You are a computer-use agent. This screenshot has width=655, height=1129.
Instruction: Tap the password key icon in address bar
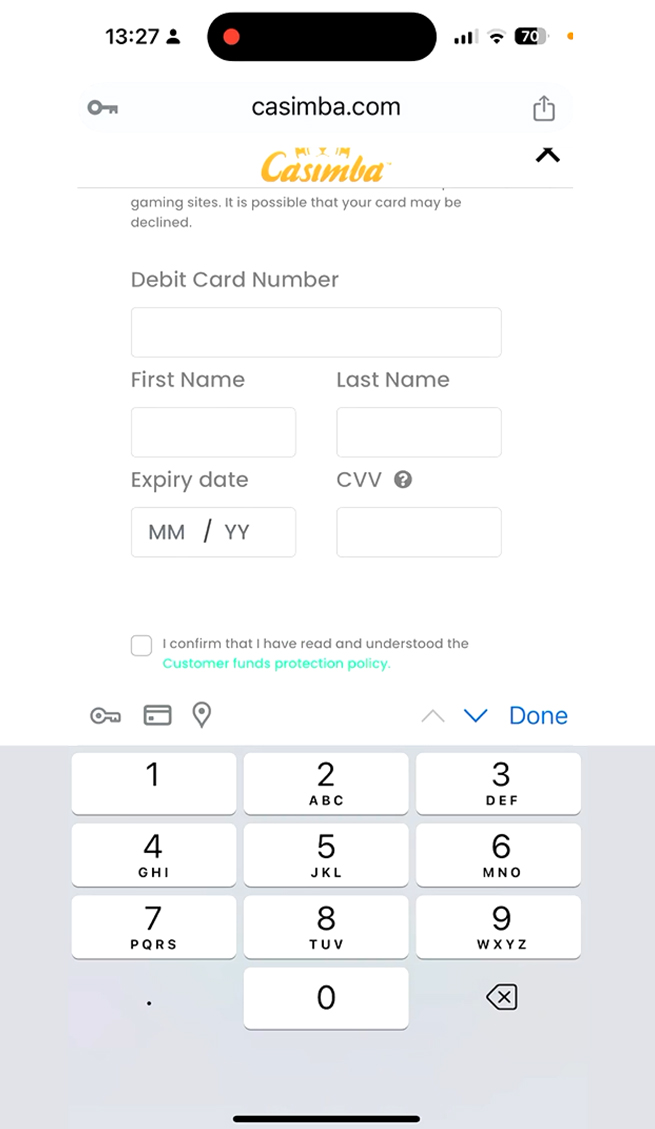pyautogui.click(x=102, y=108)
